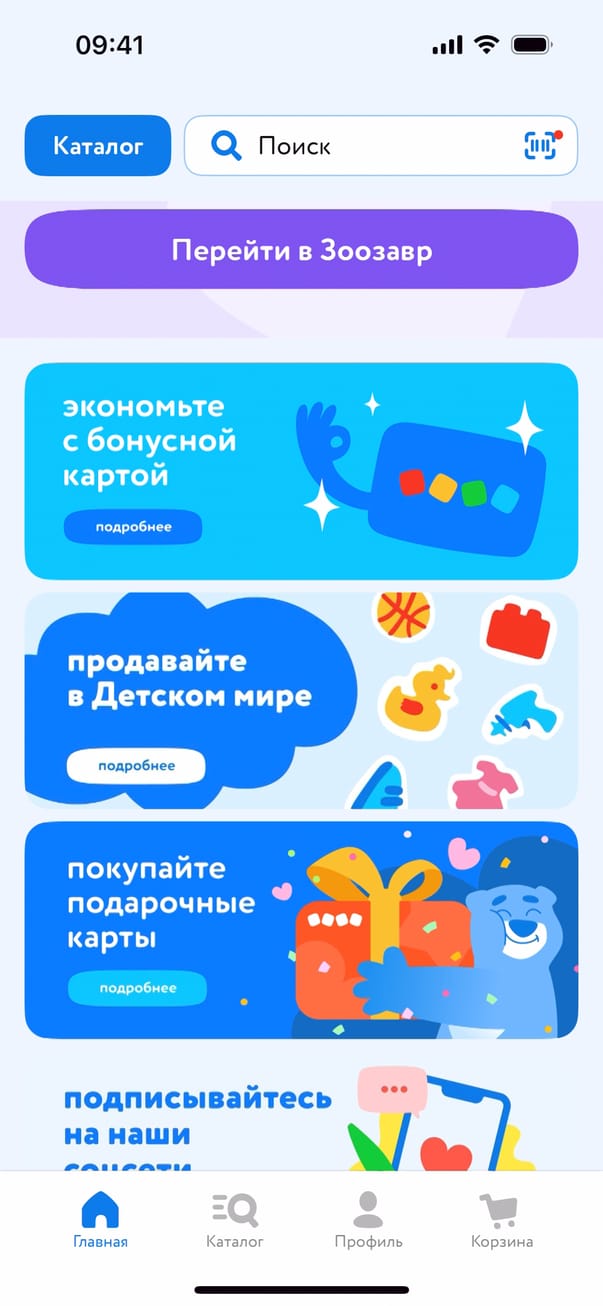603x1306 pixels.
Task: Open the подписывайтесь на наши соцсети banner
Action: (x=301, y=1118)
